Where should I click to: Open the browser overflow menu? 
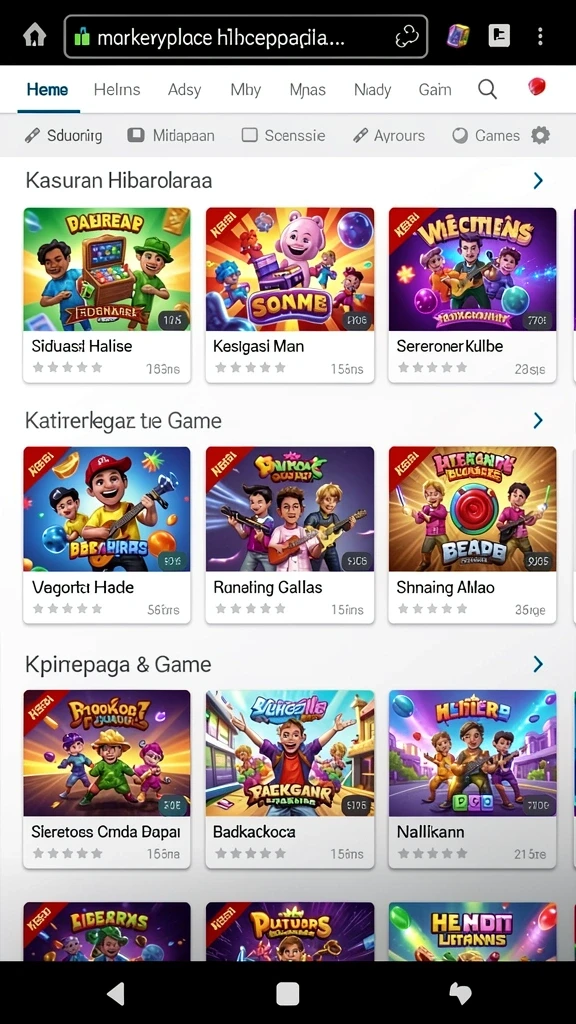pos(540,36)
